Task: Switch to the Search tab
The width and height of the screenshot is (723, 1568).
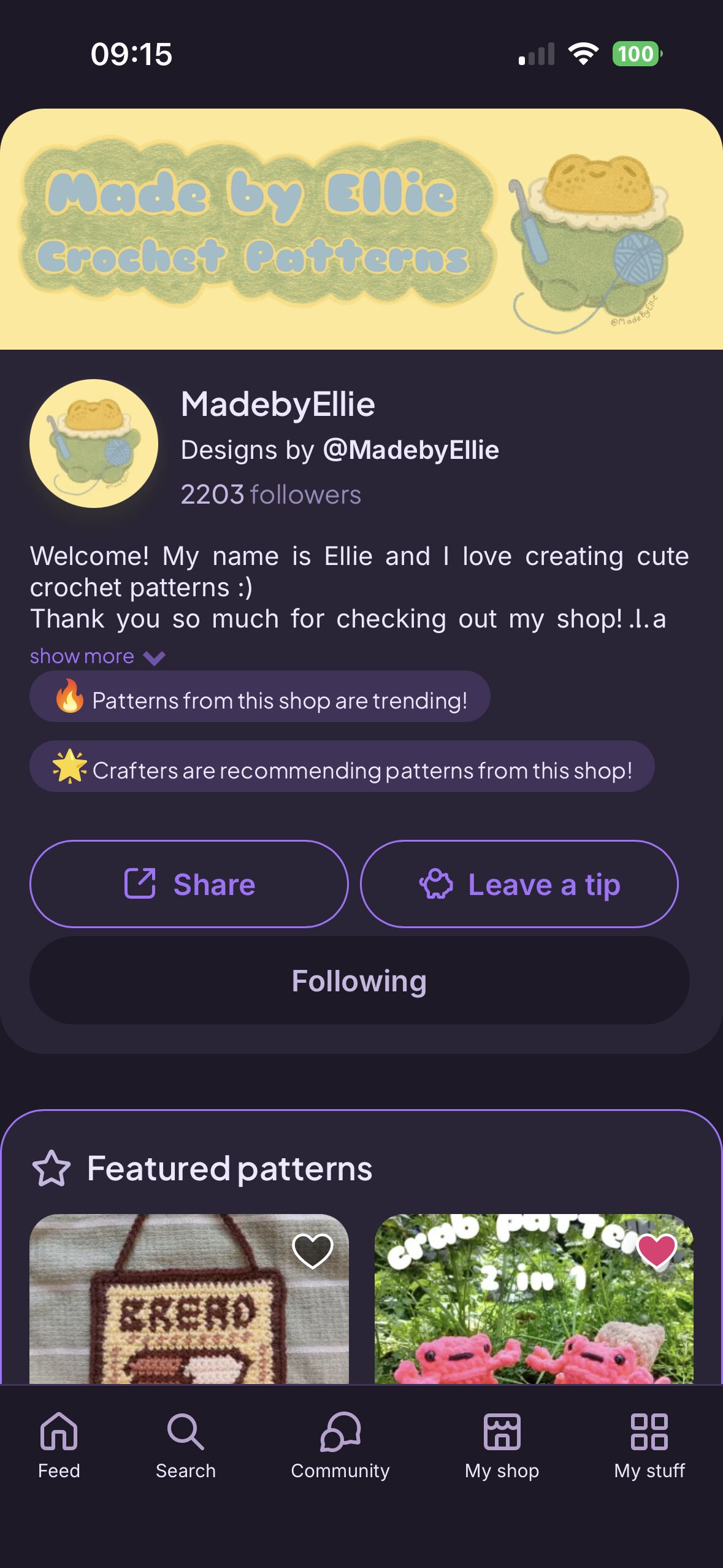Action: coord(185,1445)
